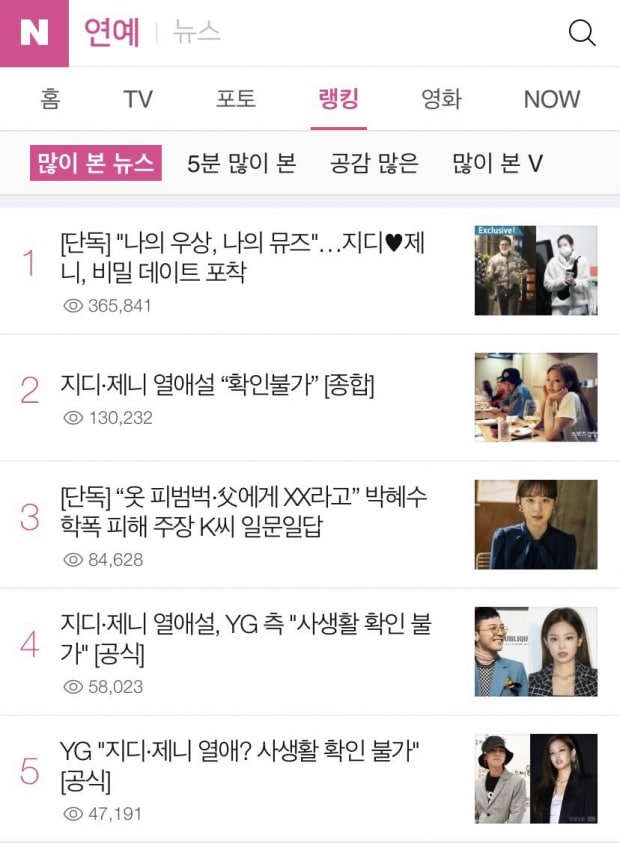
Task: Open article 지디·제니 열애설, YG 측 [공식]
Action: [x=245, y=640]
